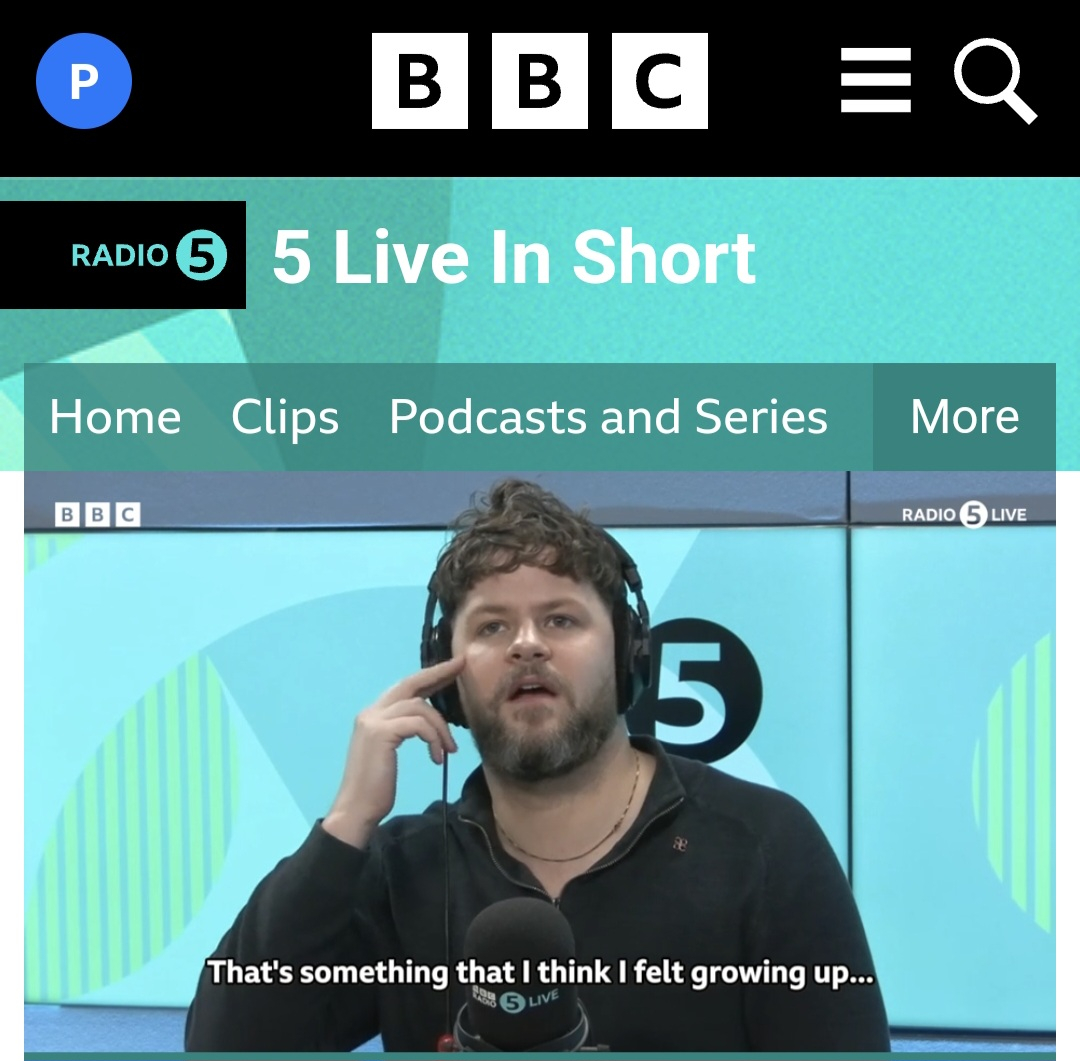The width and height of the screenshot is (1080, 1061).
Task: Open the account profile icon
Action: [x=84, y=81]
